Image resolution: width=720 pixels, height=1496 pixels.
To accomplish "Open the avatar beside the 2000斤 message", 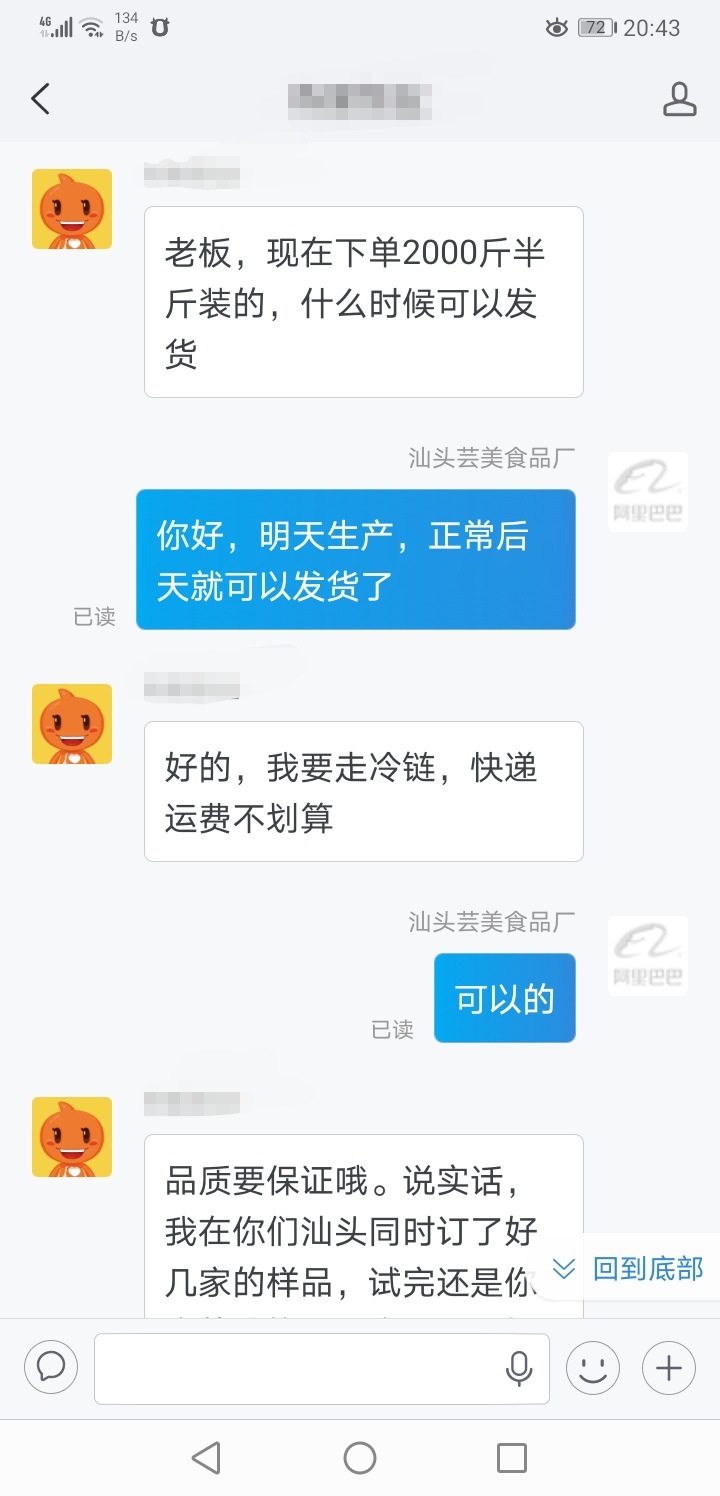I will point(72,209).
